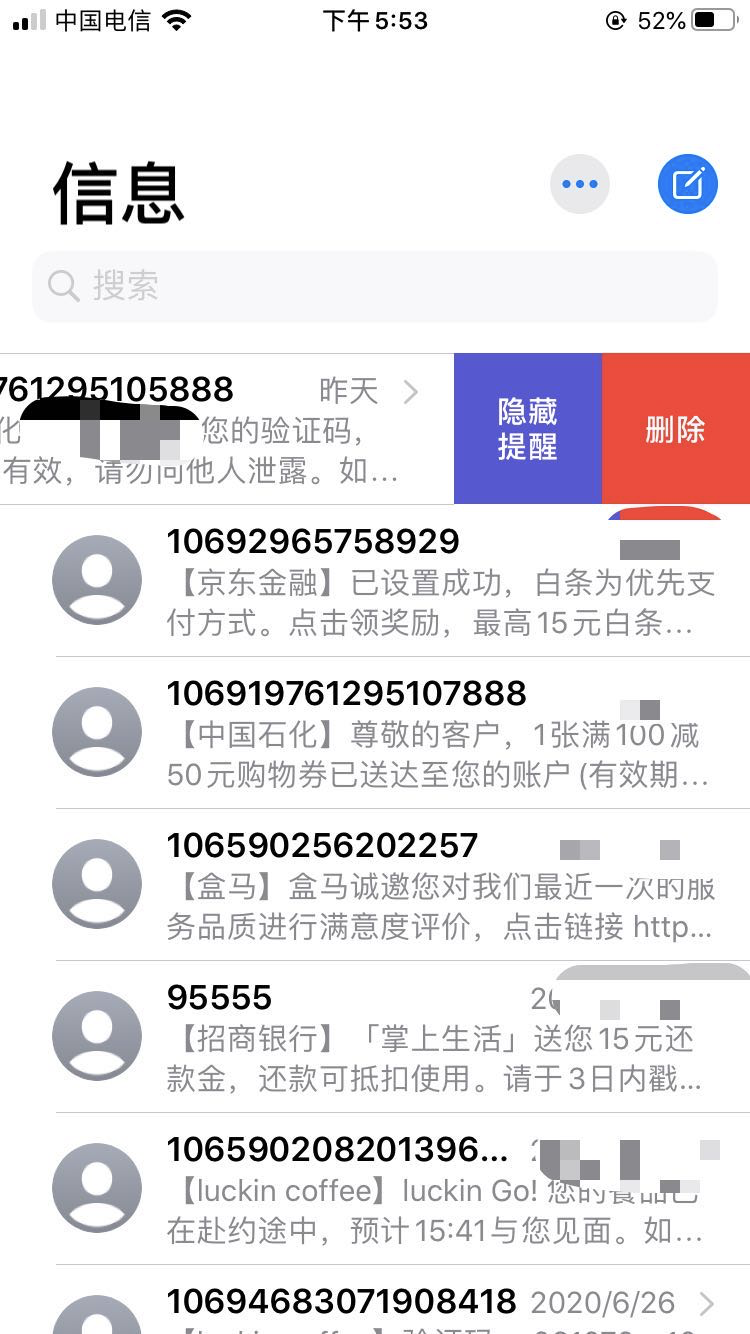This screenshot has height=1334, width=750.
Task: Delete the swiped conversation with 删除
Action: coord(676,428)
